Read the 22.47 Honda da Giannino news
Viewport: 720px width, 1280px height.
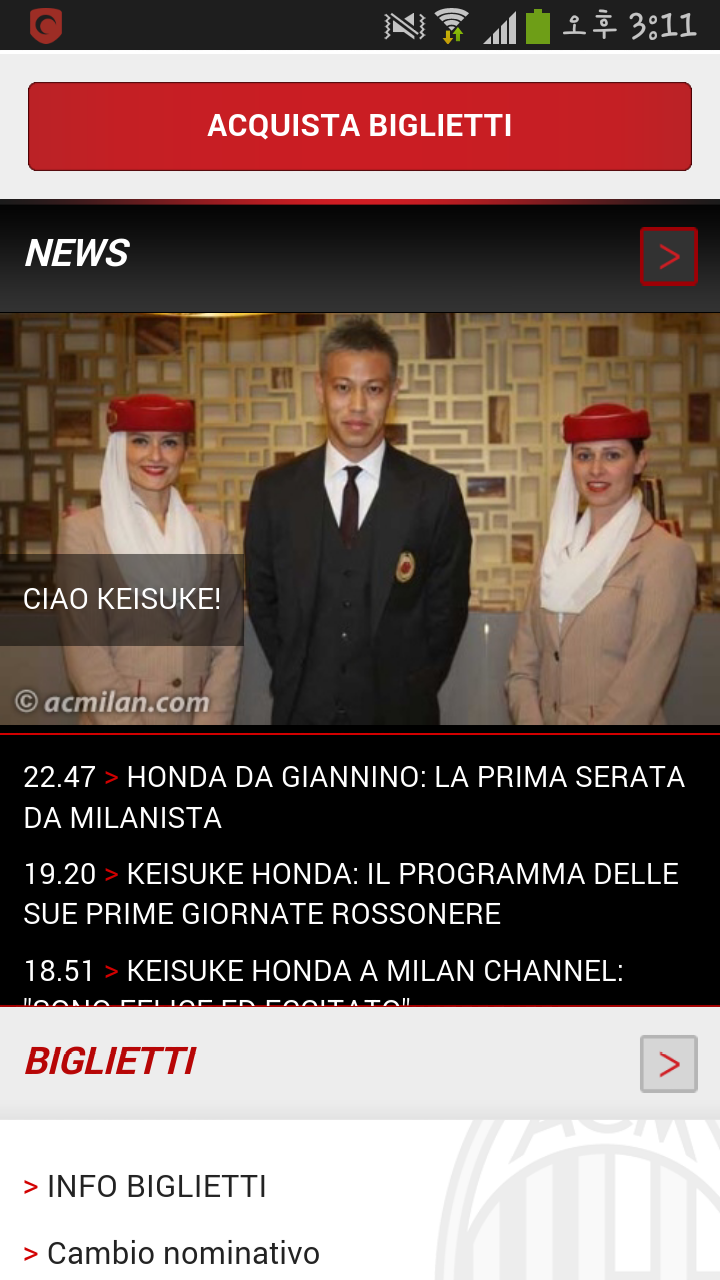(354, 797)
